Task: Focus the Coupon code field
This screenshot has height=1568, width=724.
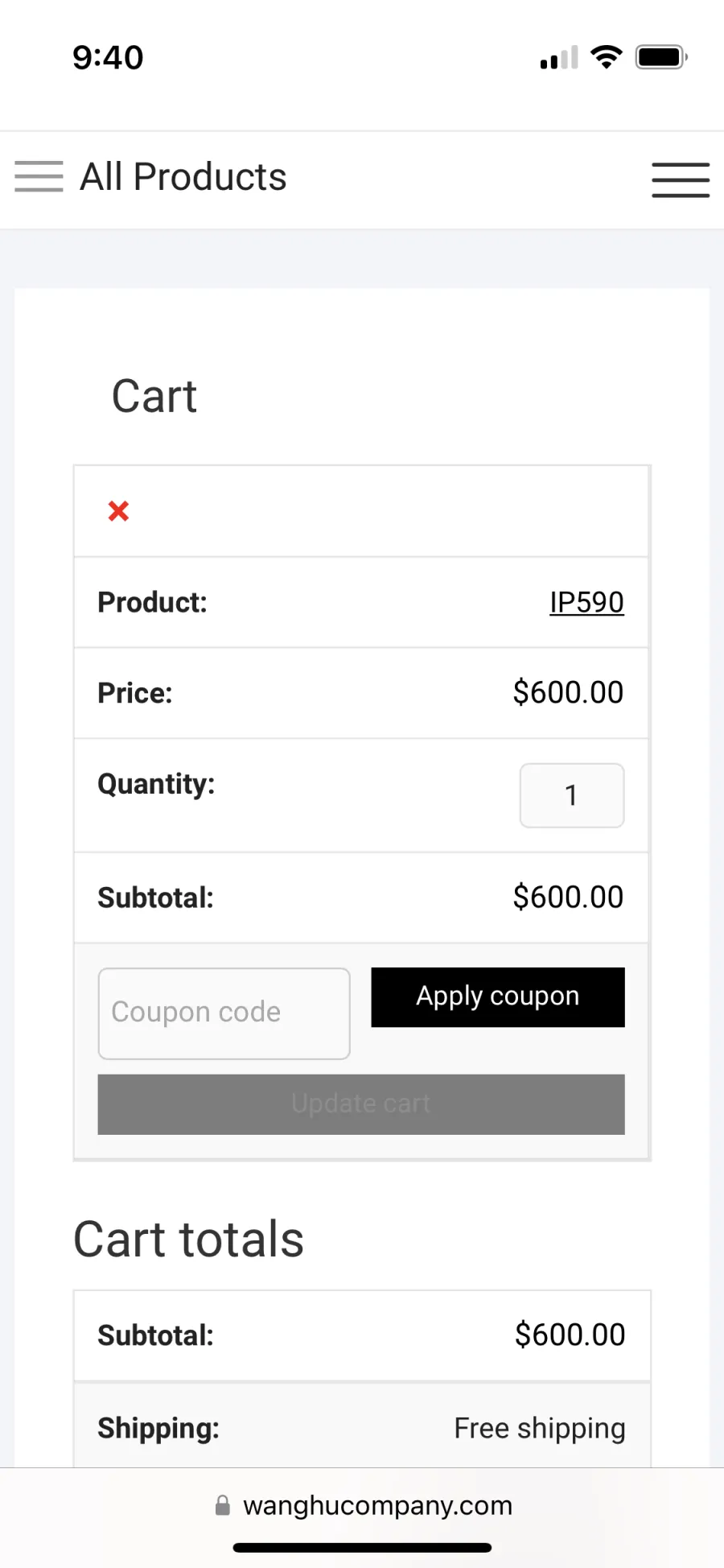Action: tap(224, 1013)
